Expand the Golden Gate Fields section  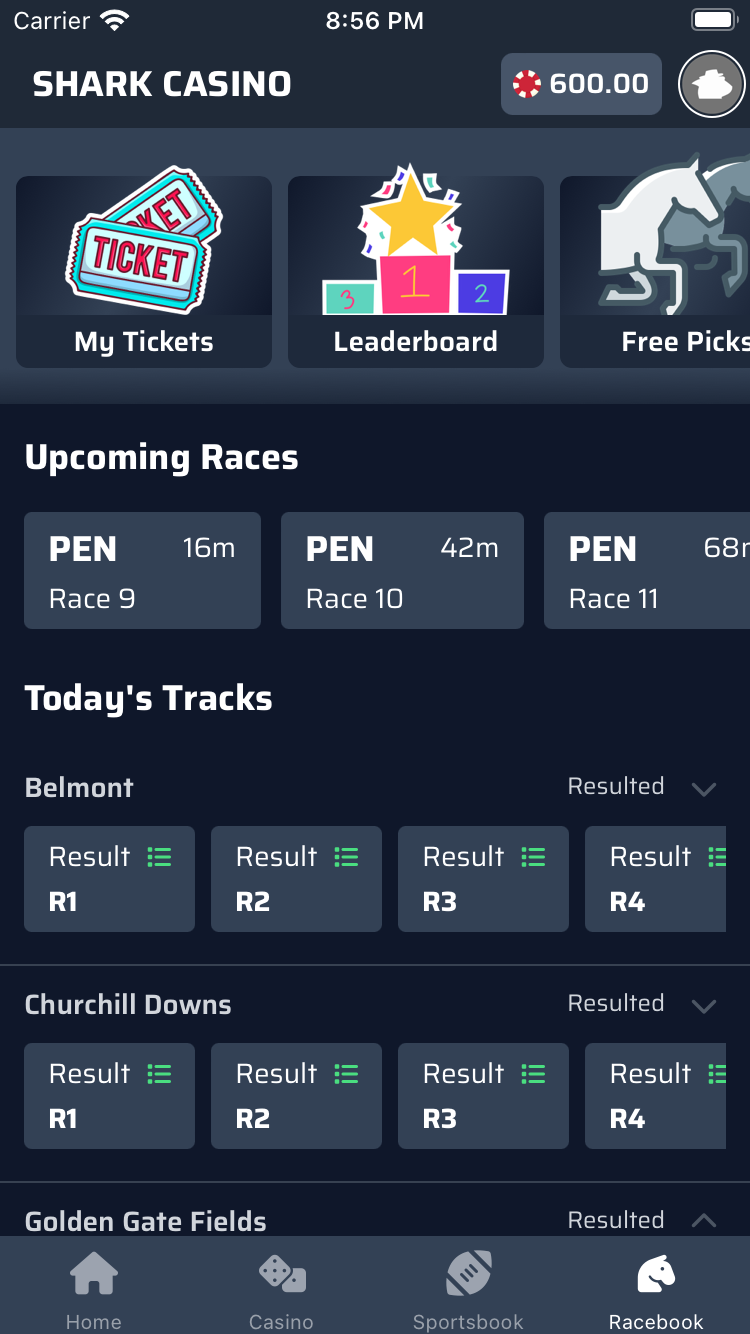(x=704, y=1221)
